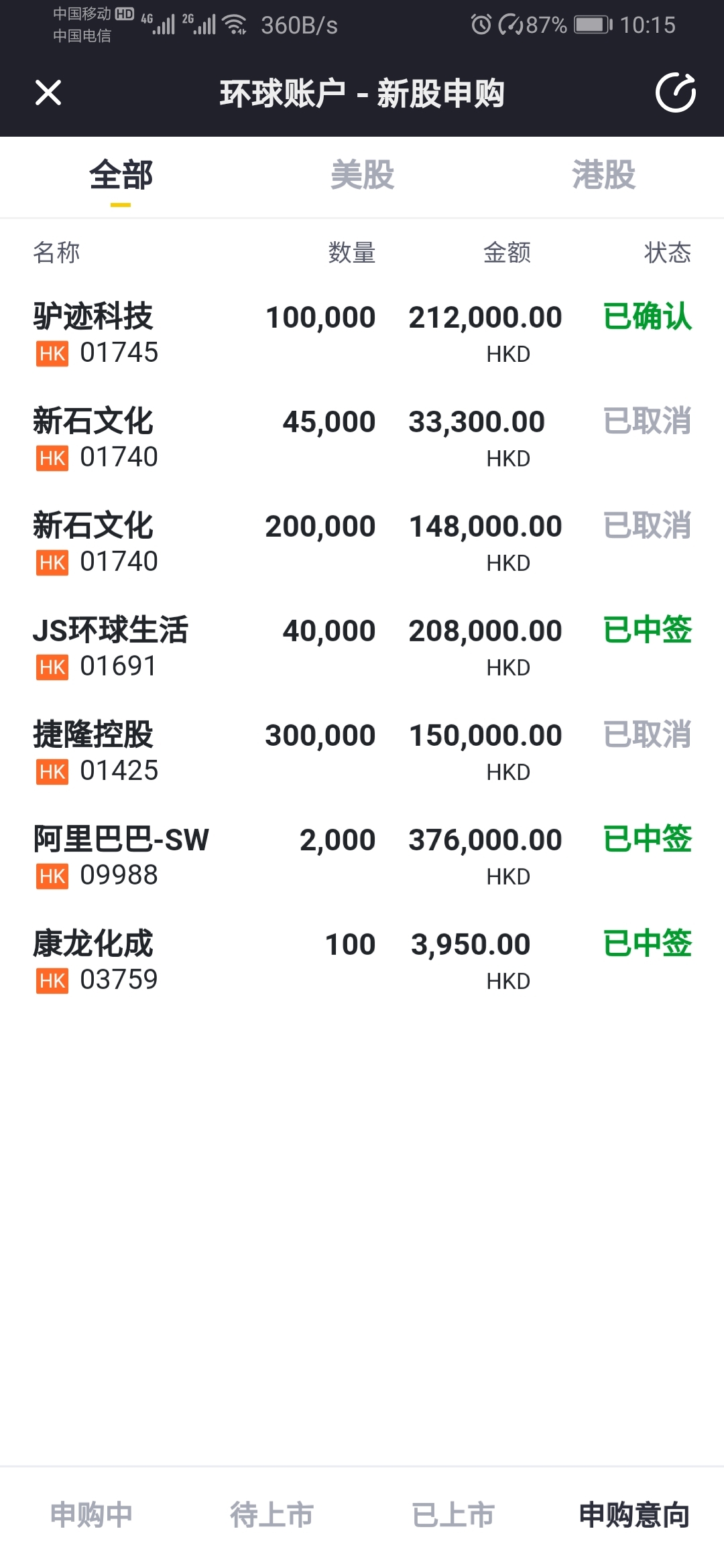The width and height of the screenshot is (724, 1568).
Task: Open the 康龙化成 03759 record
Action: (x=362, y=961)
